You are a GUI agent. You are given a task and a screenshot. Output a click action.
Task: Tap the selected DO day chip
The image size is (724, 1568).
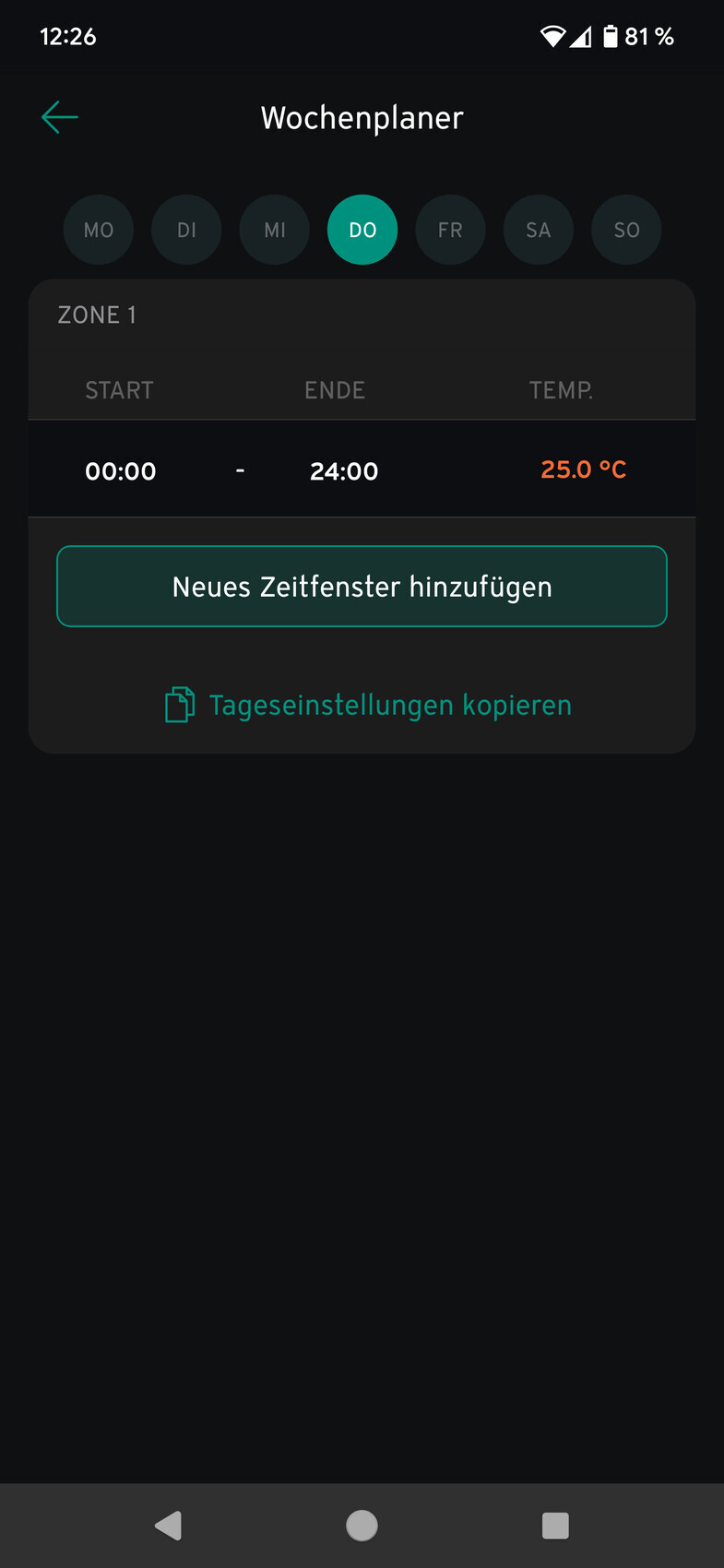coord(362,230)
